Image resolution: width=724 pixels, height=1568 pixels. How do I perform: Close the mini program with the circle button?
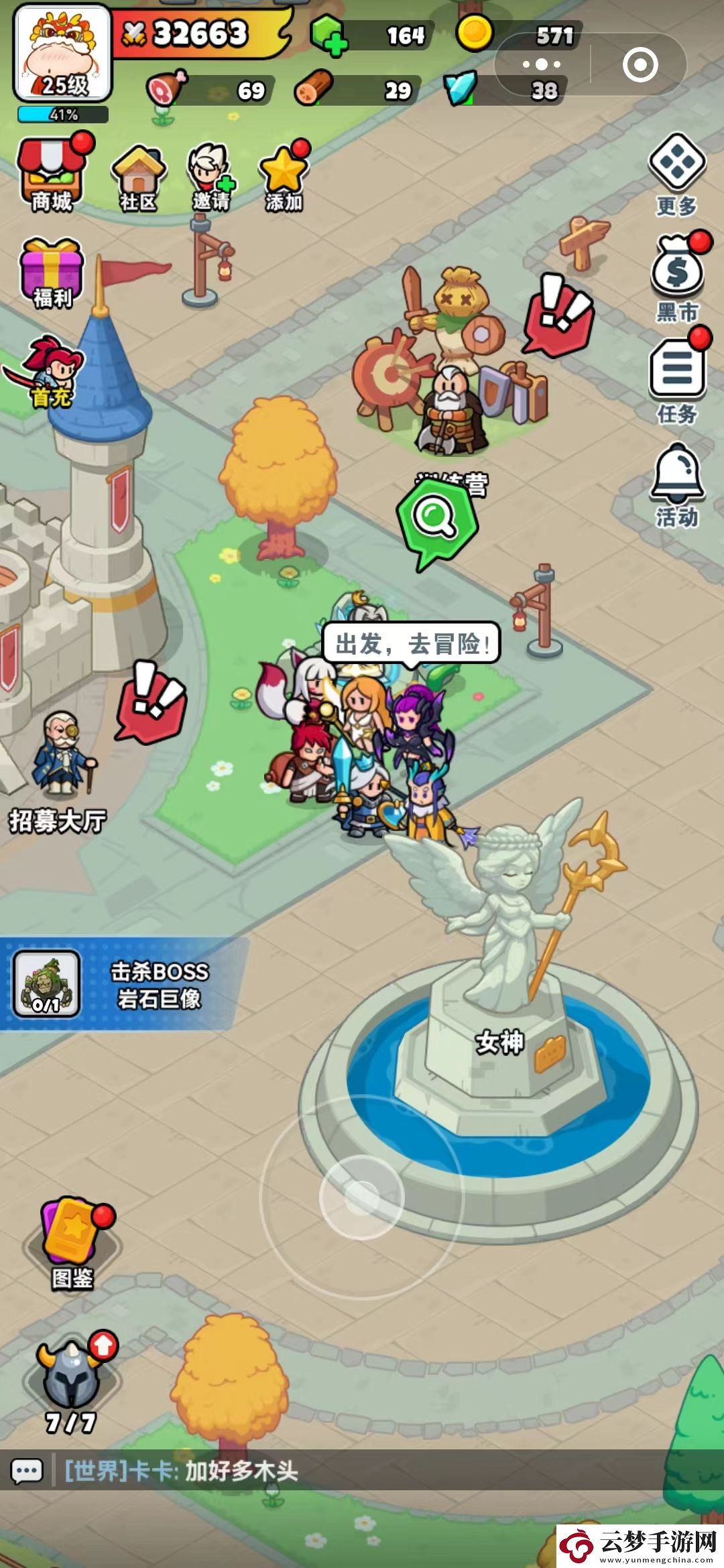[640, 64]
